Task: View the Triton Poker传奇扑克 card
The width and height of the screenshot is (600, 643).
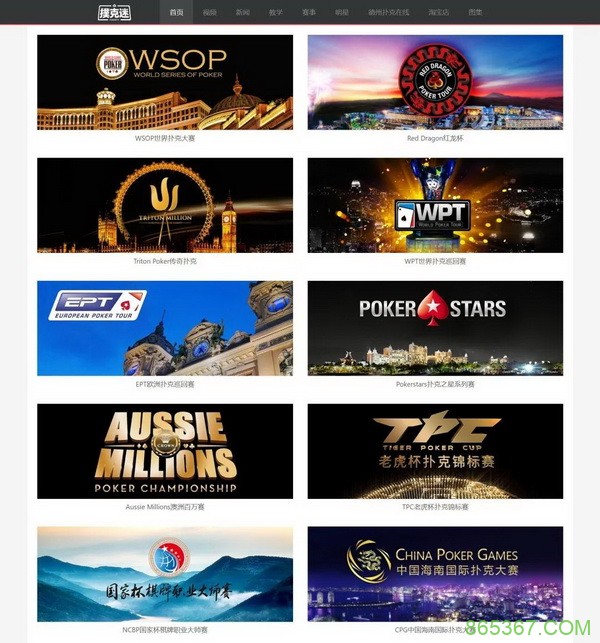Action: 165,205
